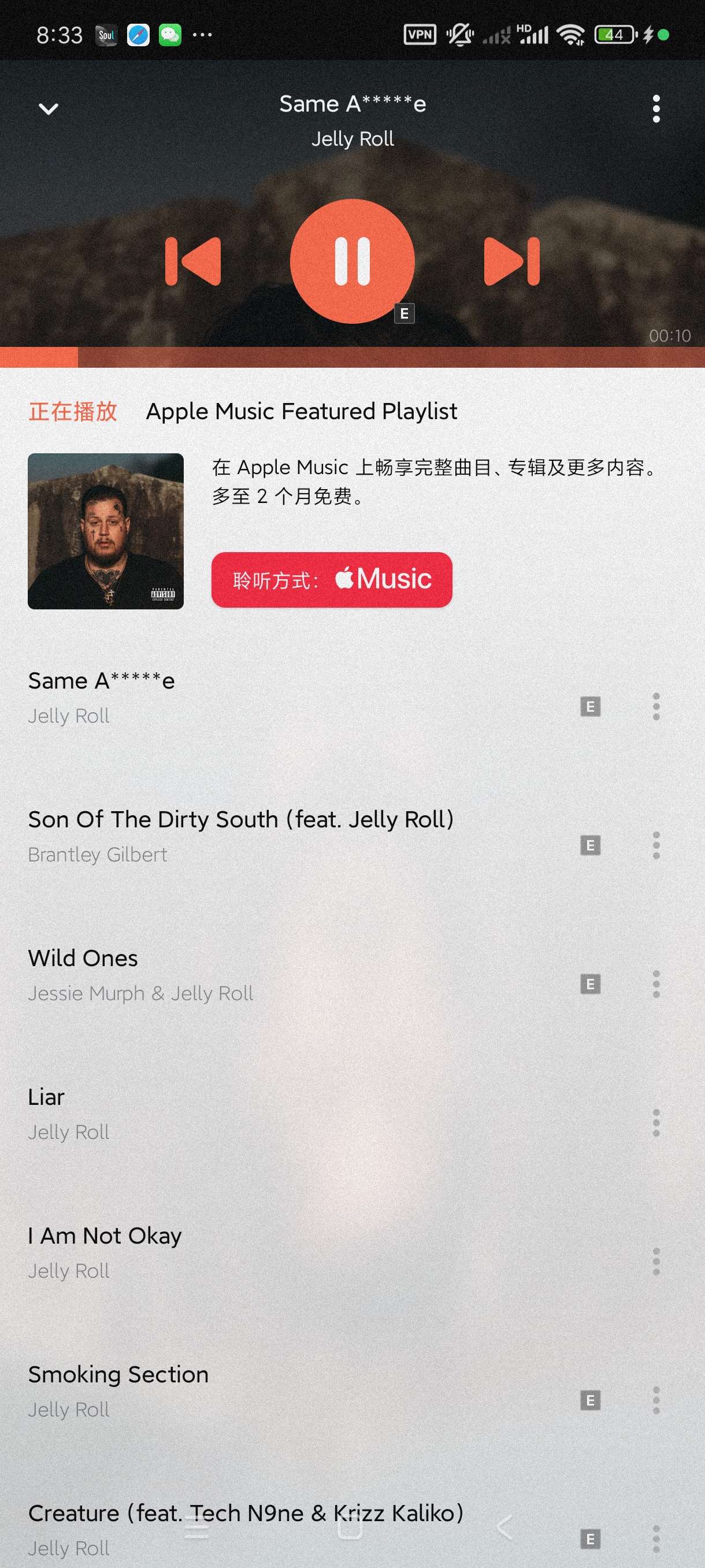
Task: Pause the current song
Action: coord(352,261)
